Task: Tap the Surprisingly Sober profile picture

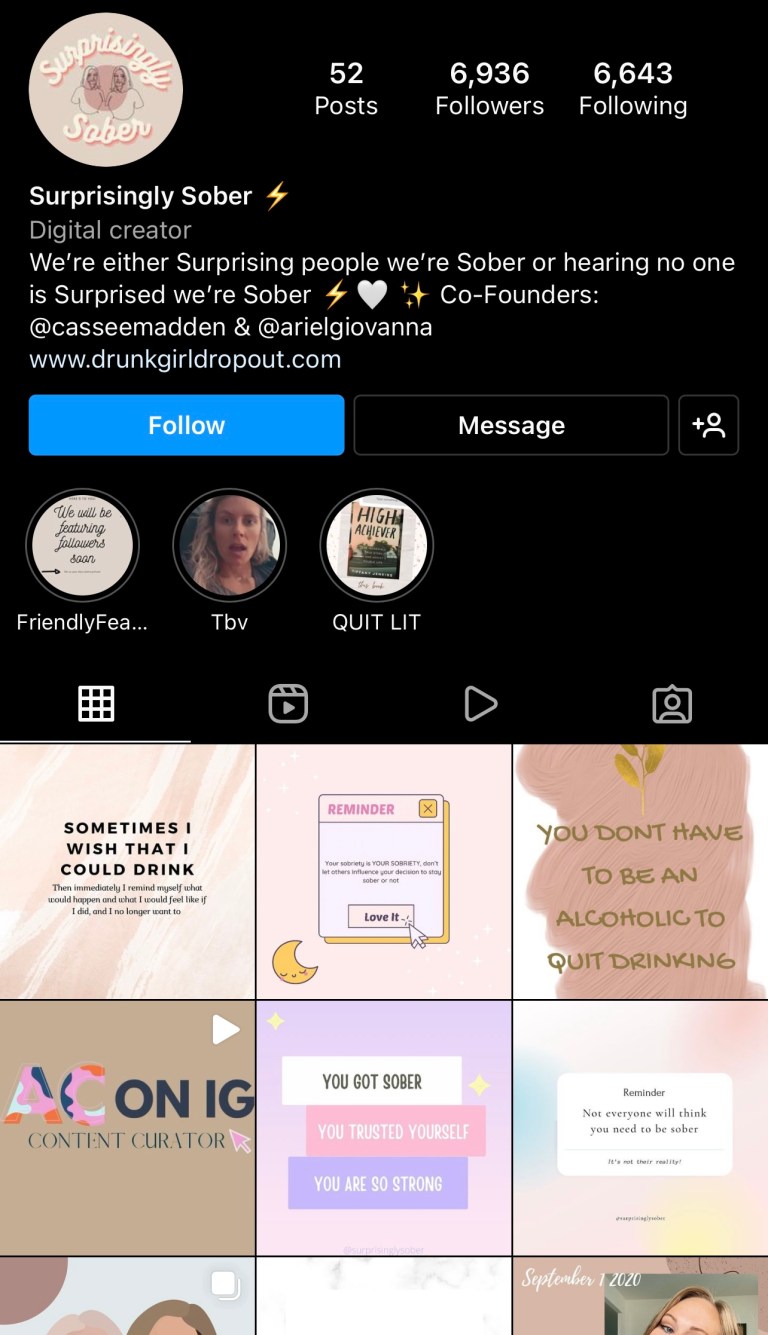Action: [105, 89]
